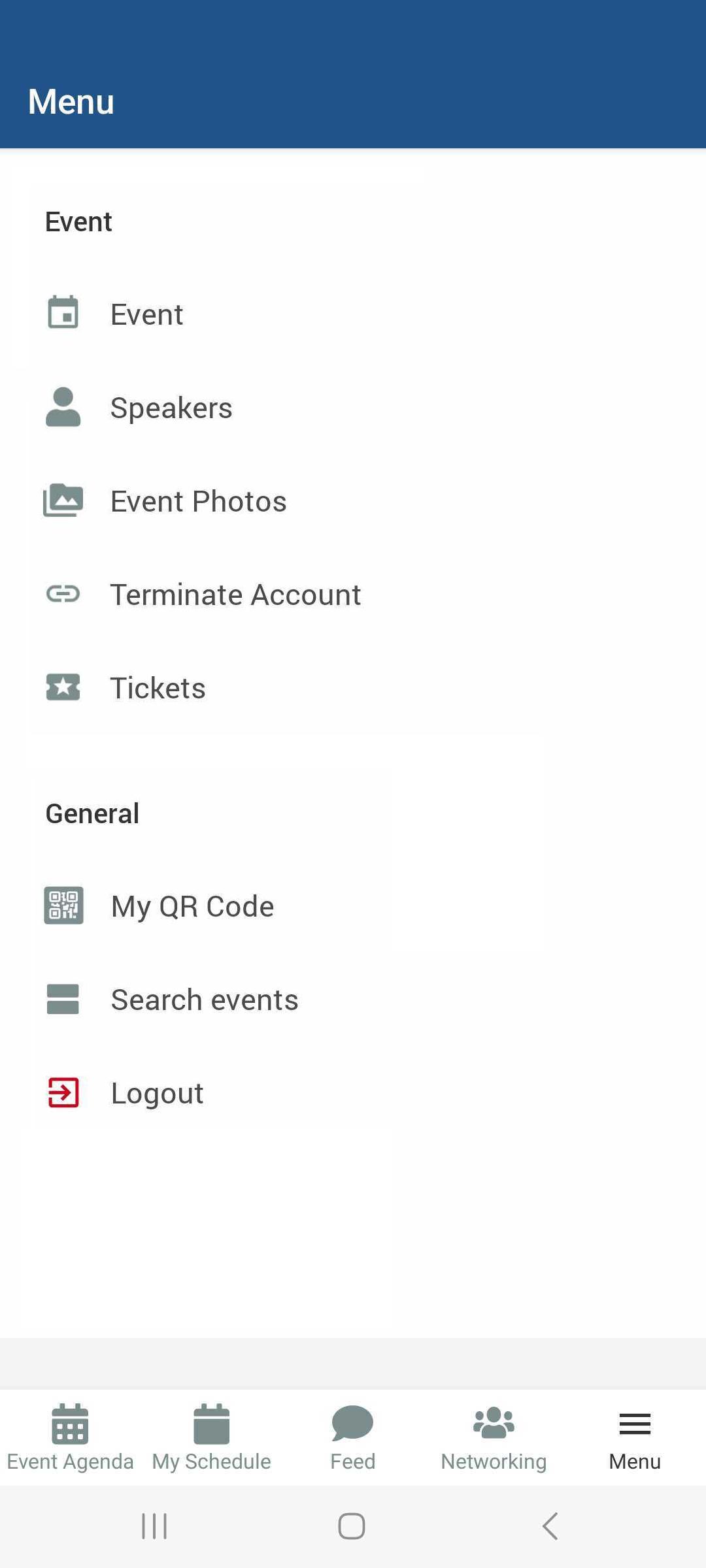Open Search events

coord(353,1000)
